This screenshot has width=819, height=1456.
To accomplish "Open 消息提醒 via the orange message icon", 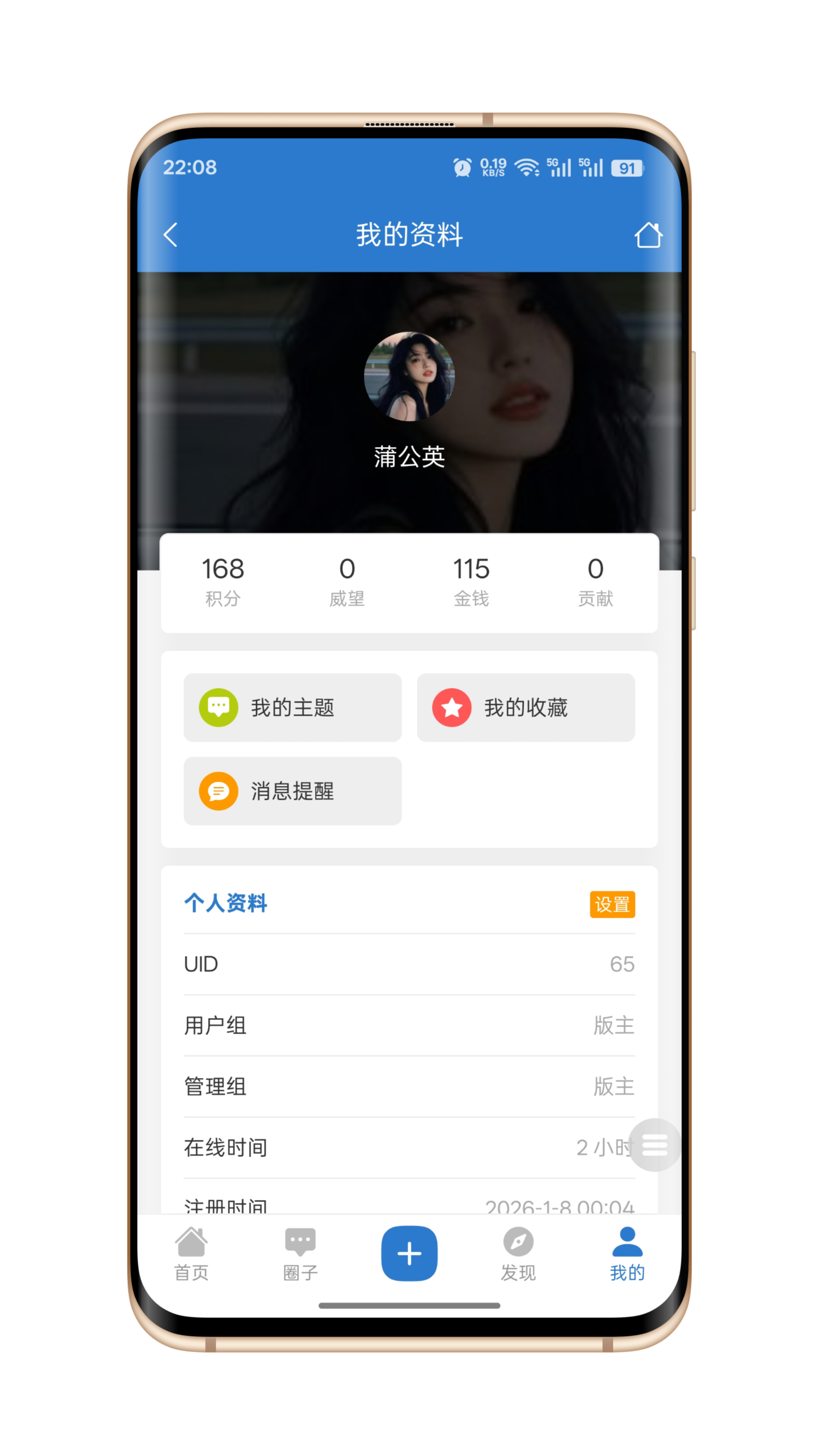I will pos(292,791).
